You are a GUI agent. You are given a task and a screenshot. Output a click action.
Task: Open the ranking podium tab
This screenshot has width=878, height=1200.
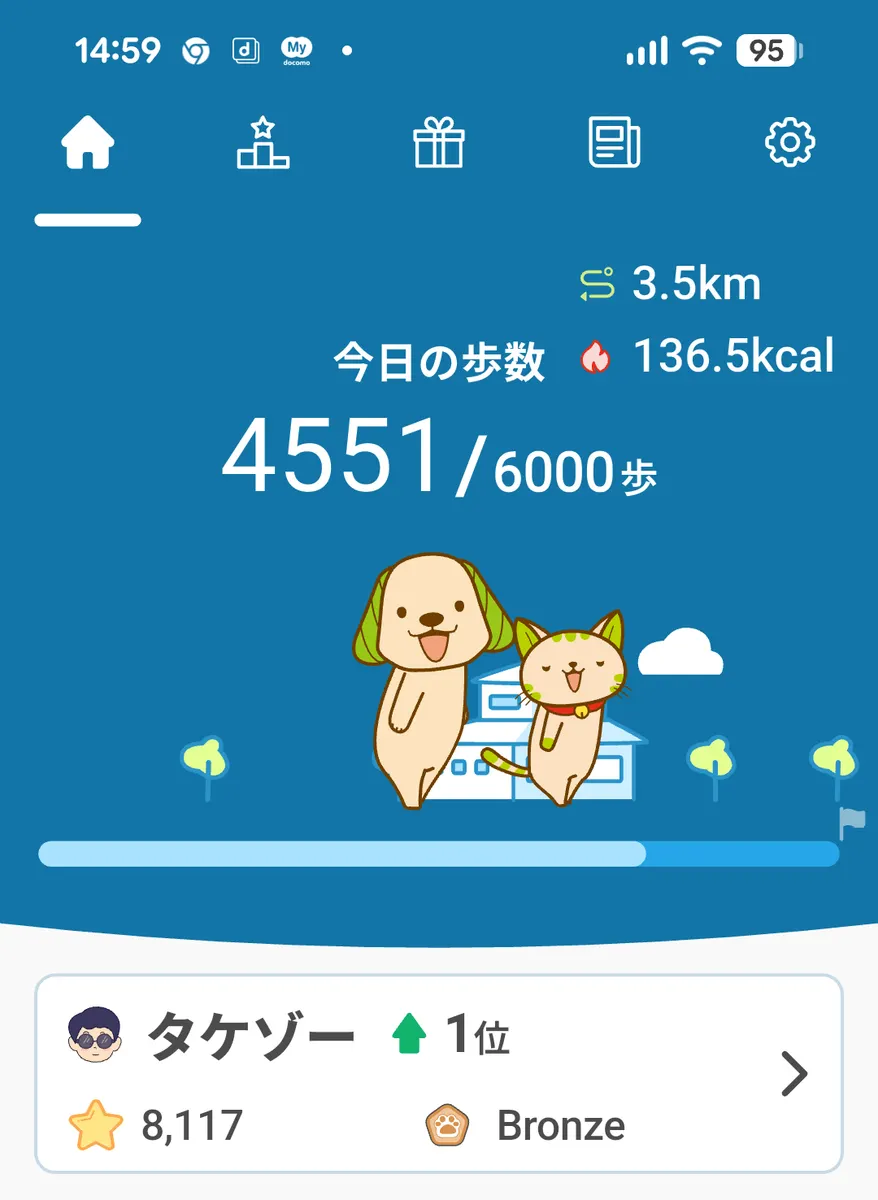coord(263,145)
